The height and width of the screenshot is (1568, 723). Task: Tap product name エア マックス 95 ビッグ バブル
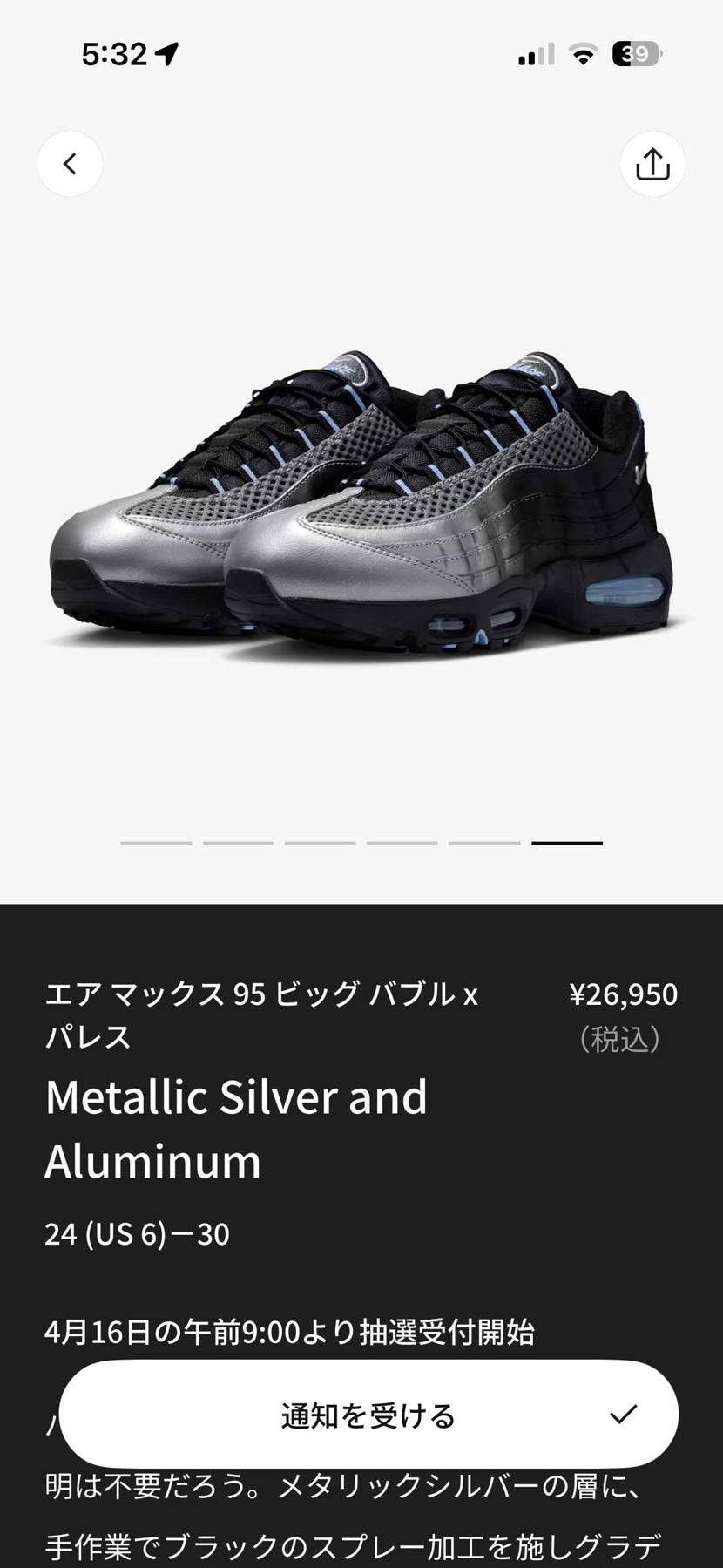(x=261, y=1015)
